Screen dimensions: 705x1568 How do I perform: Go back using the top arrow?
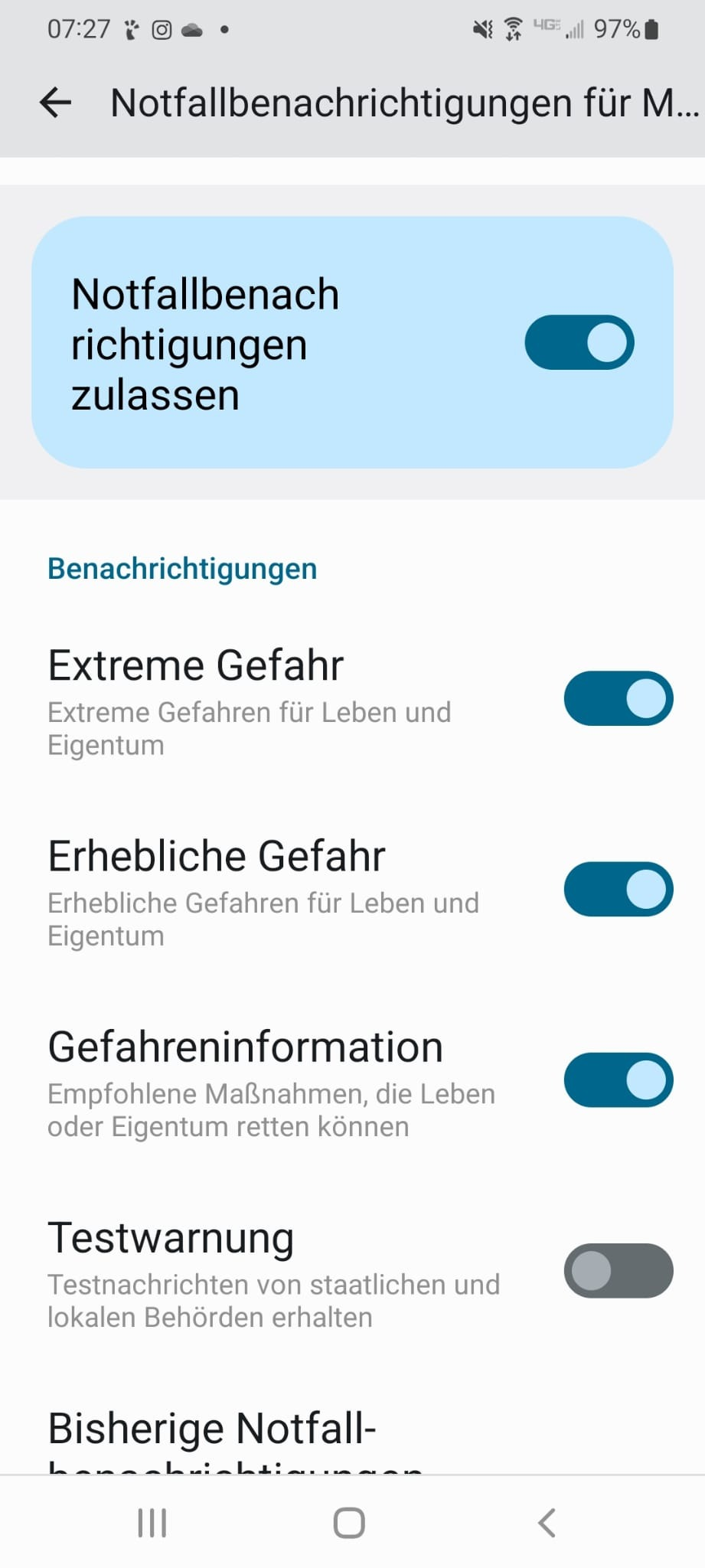click(x=56, y=102)
